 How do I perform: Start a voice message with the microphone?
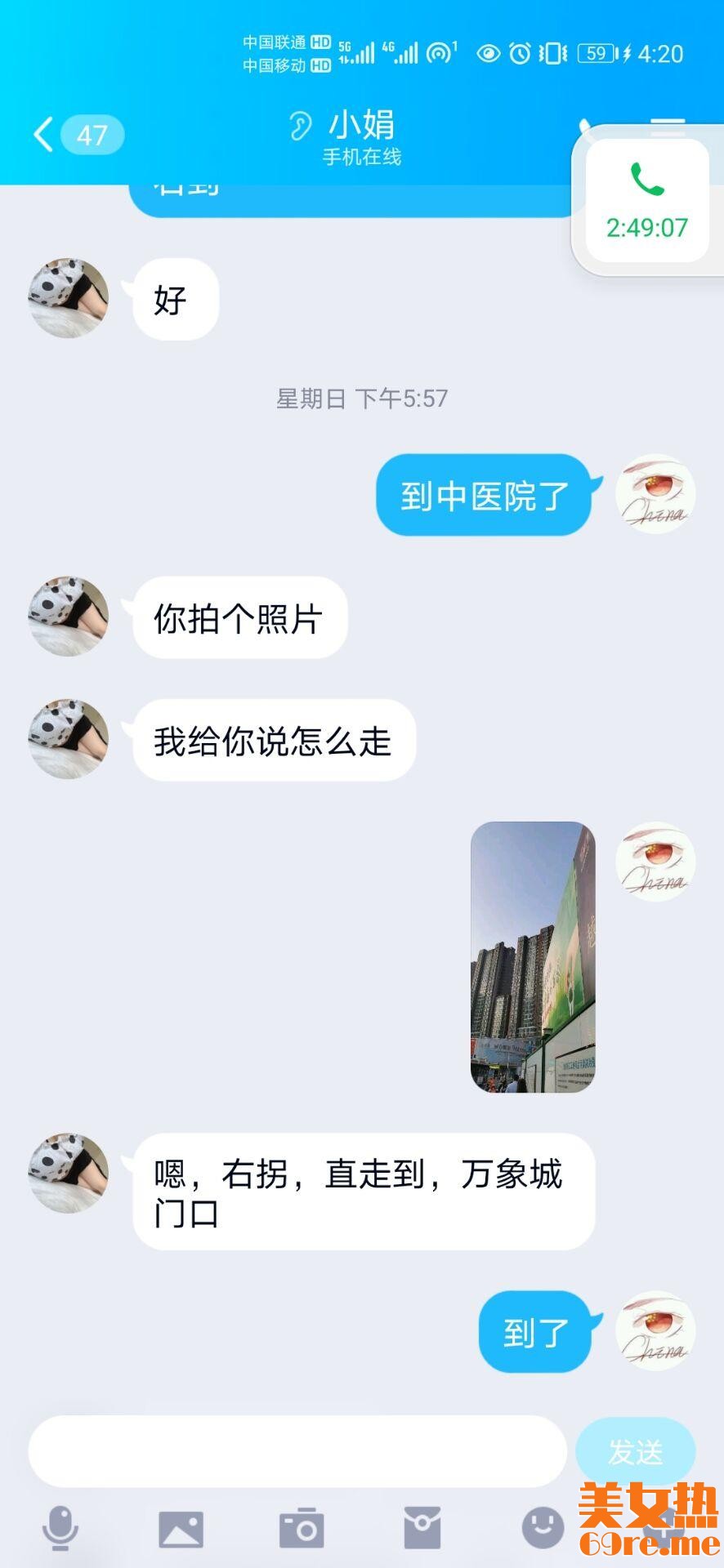pos(60,1528)
